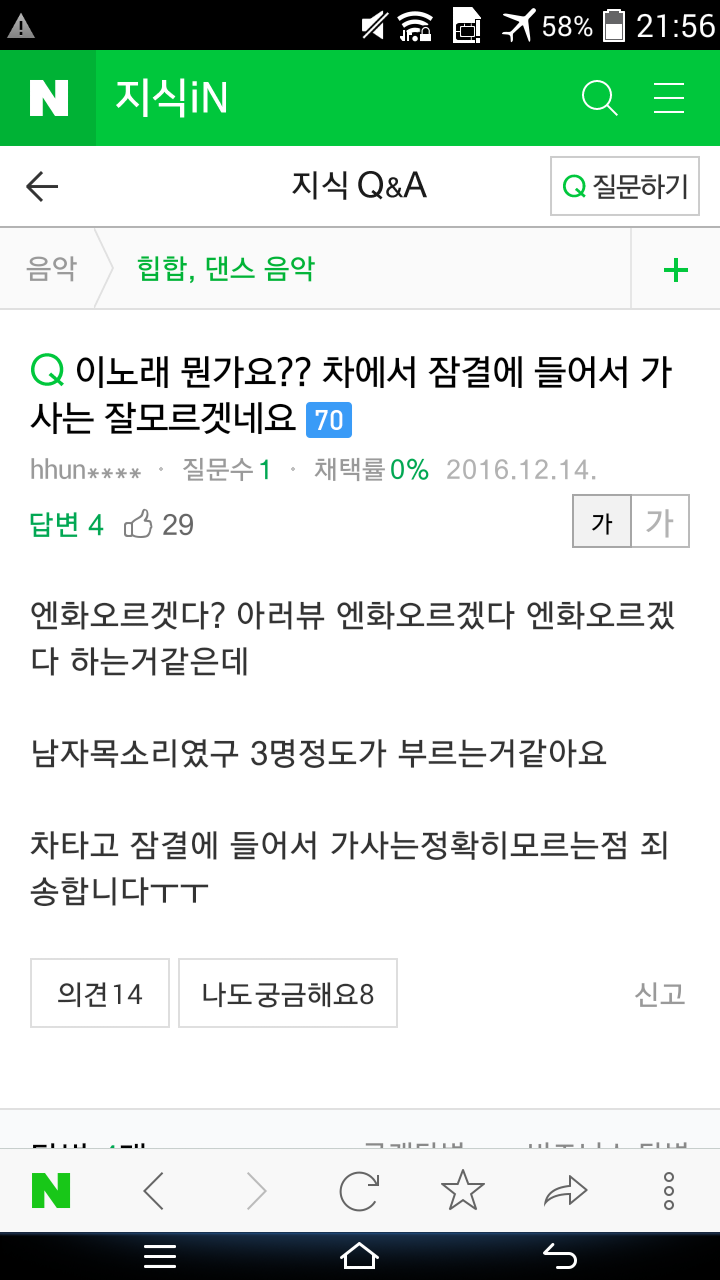Bookmark this page with the star icon
This screenshot has width=720, height=1280.
tap(462, 1190)
